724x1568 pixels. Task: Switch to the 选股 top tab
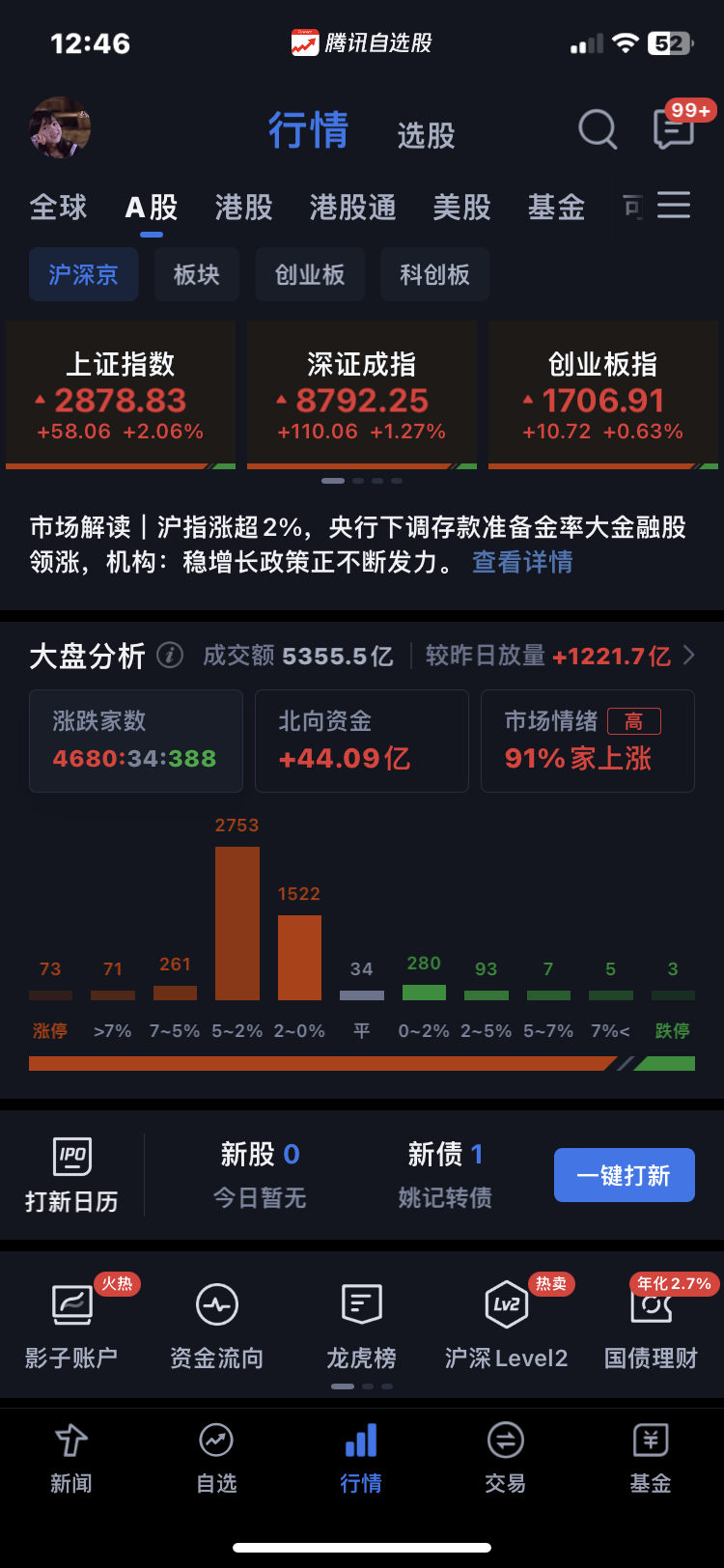point(426,135)
